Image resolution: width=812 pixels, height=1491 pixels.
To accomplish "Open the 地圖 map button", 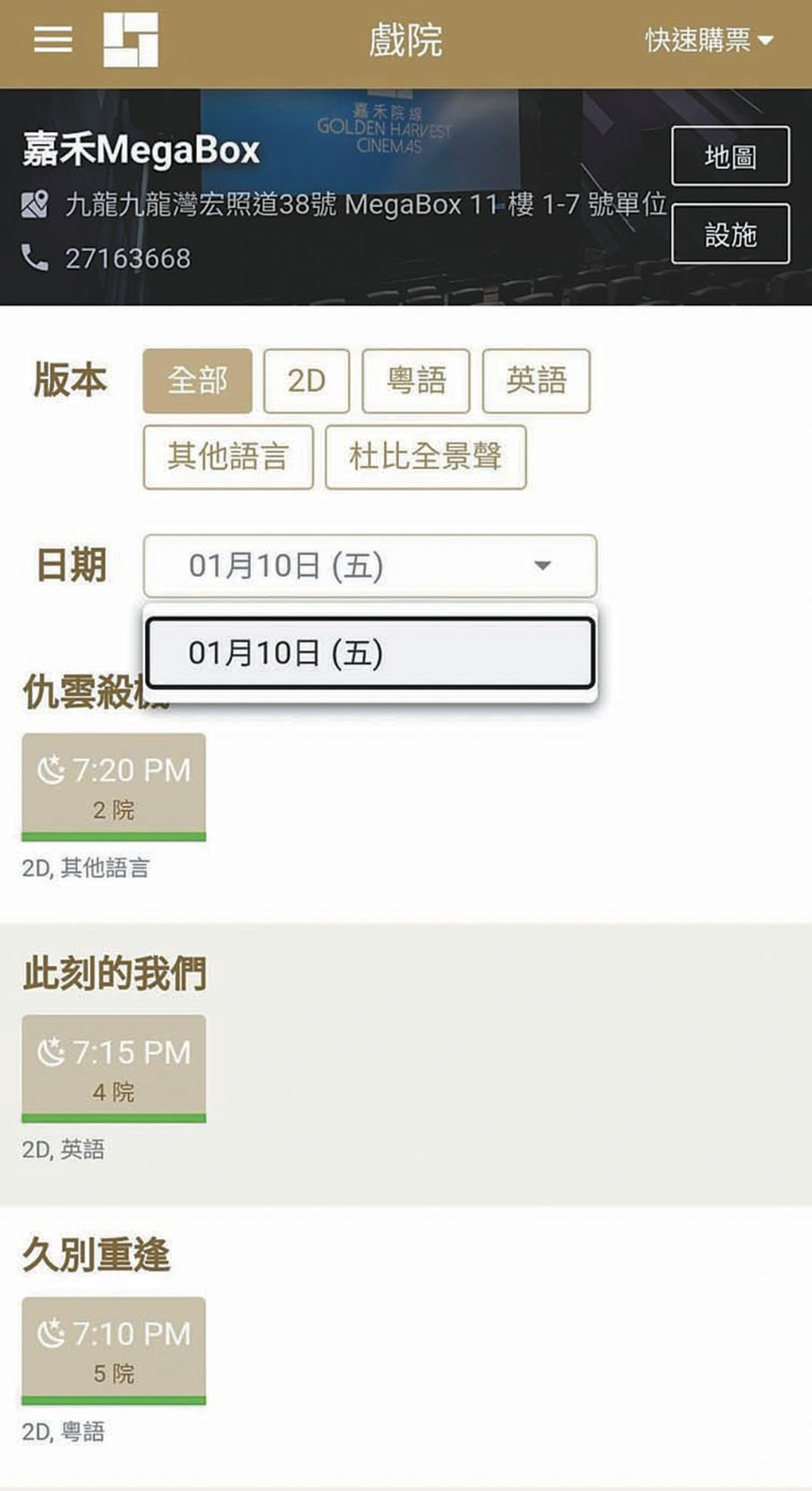I will (730, 157).
